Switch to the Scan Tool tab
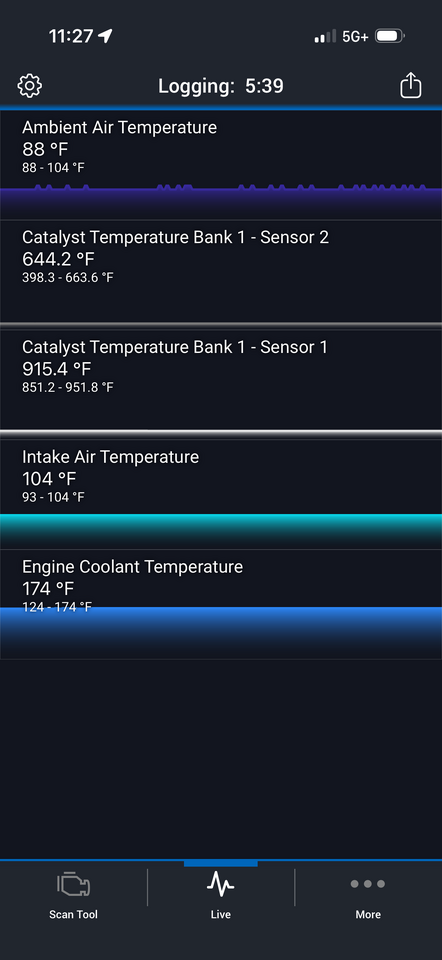 pyautogui.click(x=73, y=896)
